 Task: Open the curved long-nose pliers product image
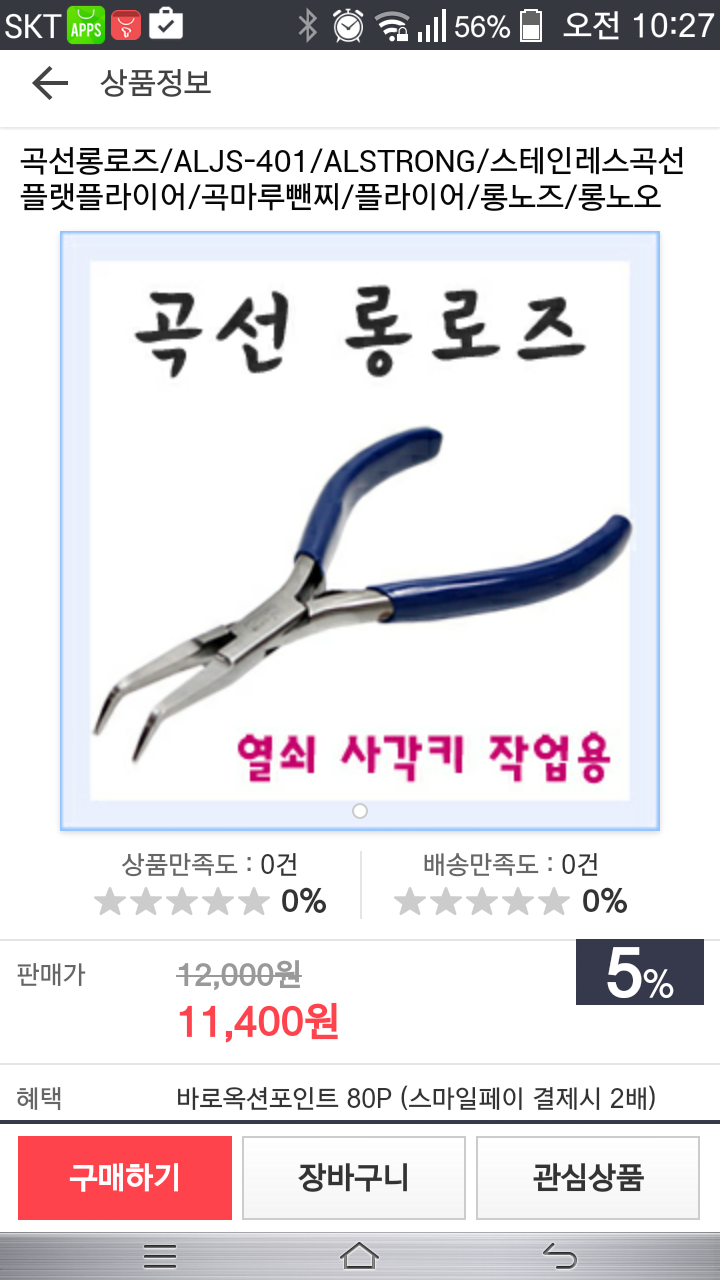click(x=360, y=530)
